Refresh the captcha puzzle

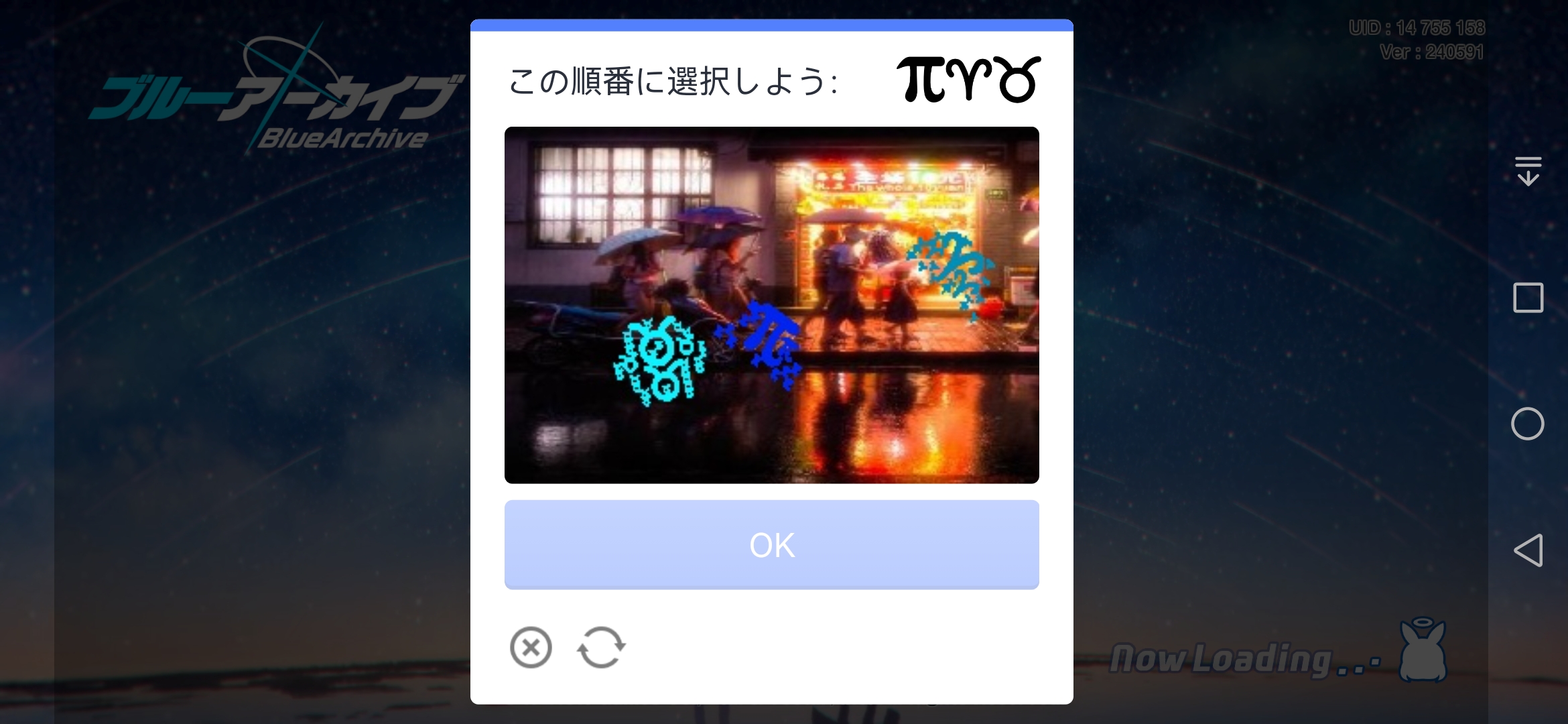(x=601, y=648)
